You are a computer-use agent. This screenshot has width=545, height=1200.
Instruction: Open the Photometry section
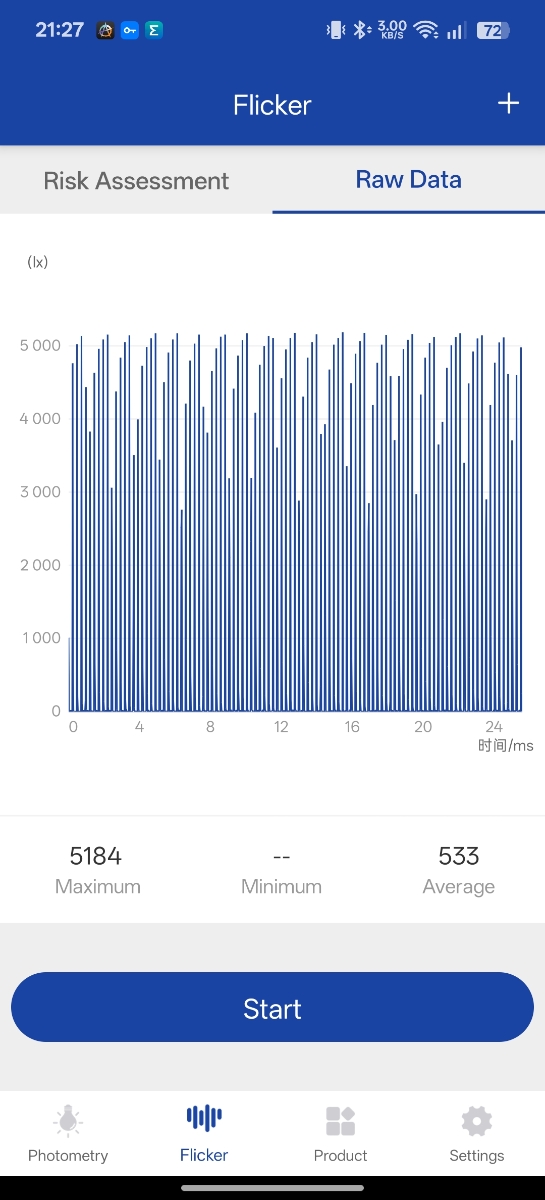(68, 1134)
